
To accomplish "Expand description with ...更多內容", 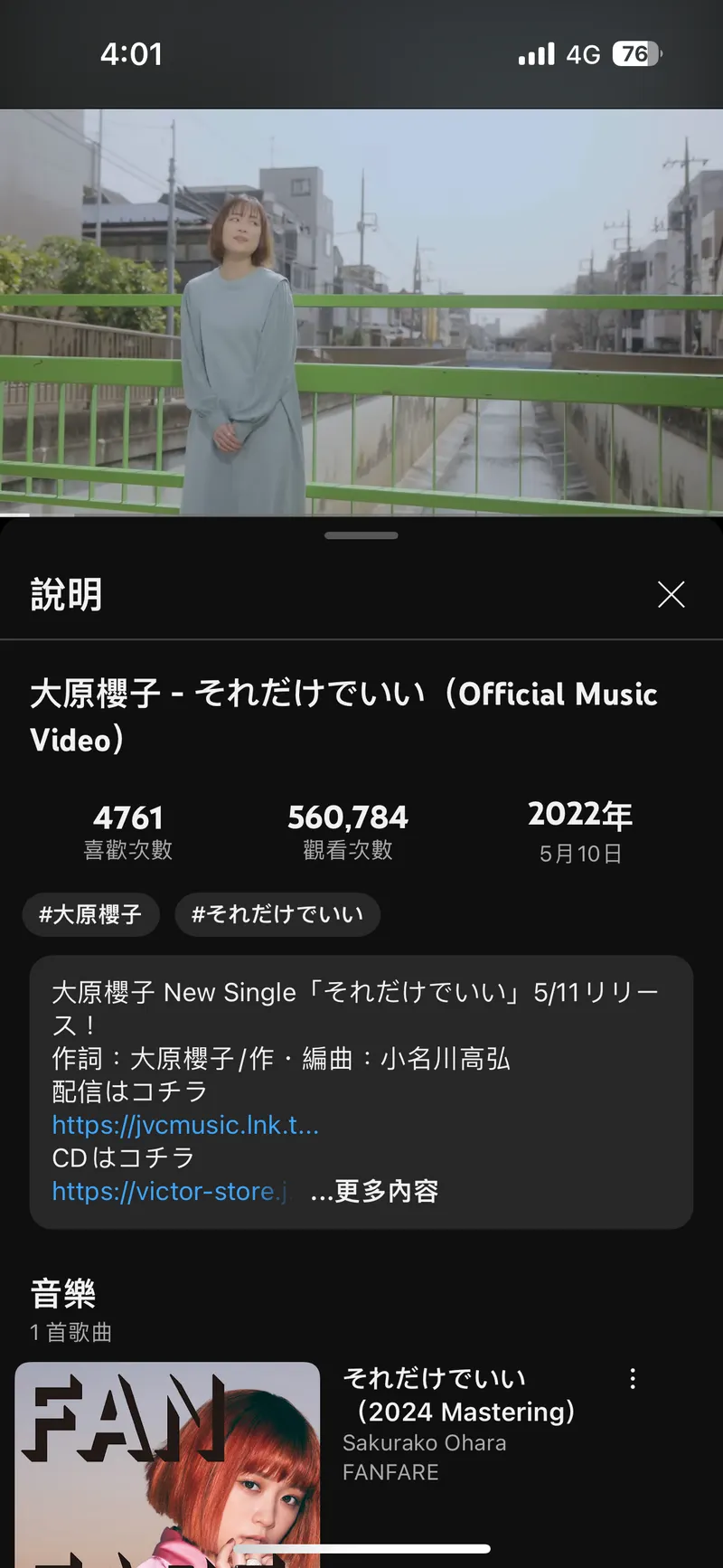I will (x=375, y=1191).
